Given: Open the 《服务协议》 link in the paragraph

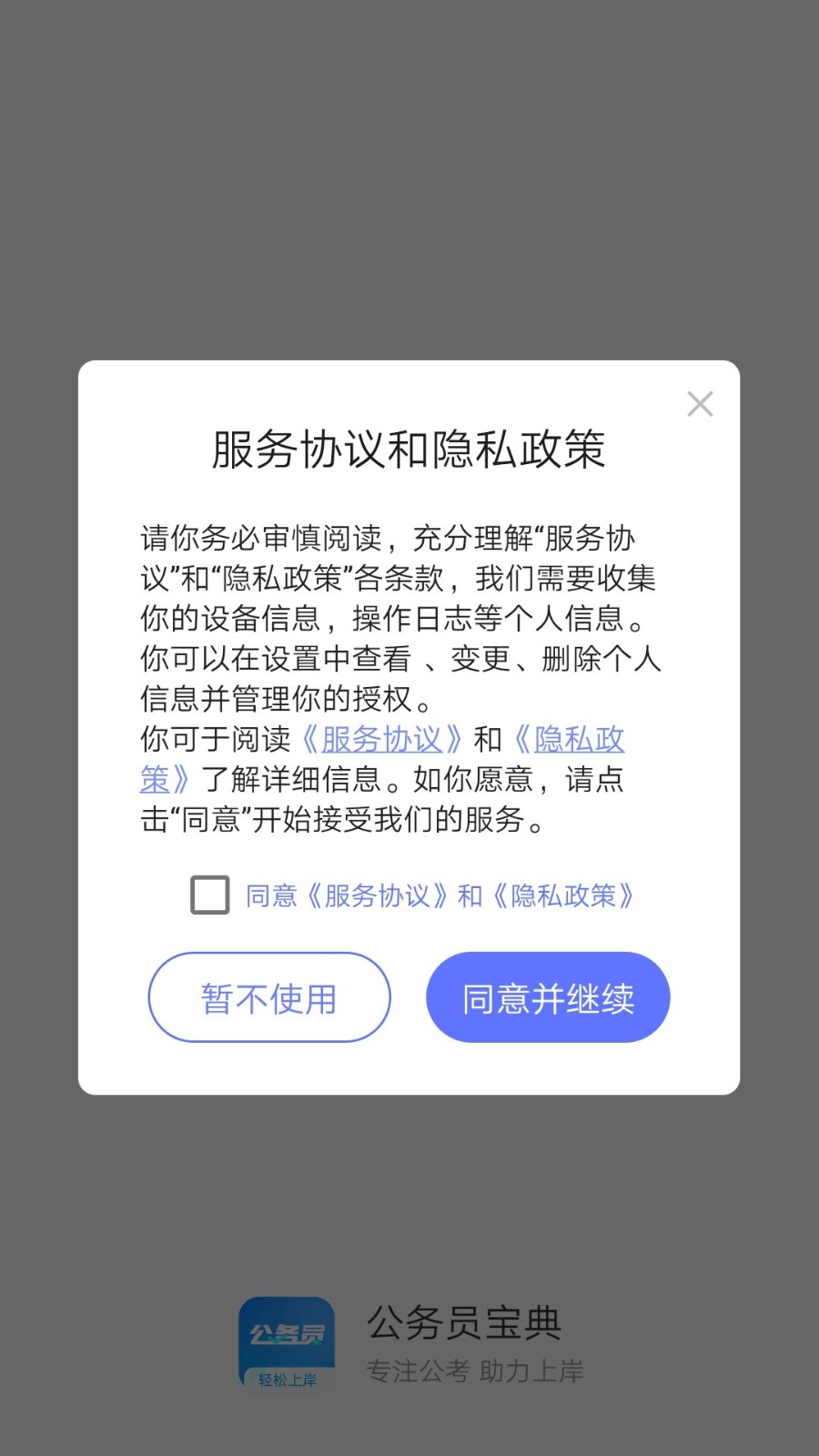Looking at the screenshot, I should tap(381, 739).
